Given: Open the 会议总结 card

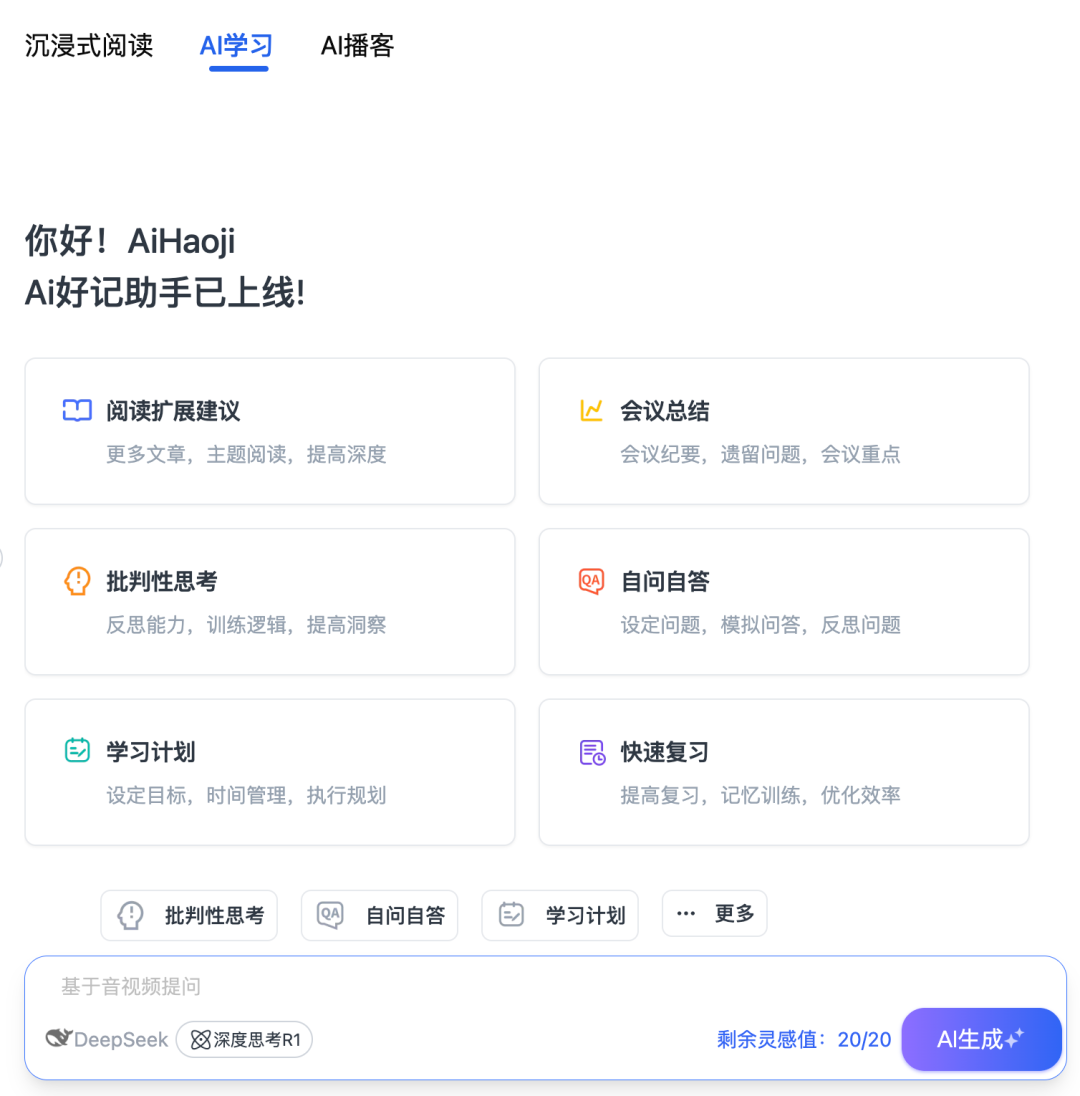Looking at the screenshot, I should tap(783, 431).
